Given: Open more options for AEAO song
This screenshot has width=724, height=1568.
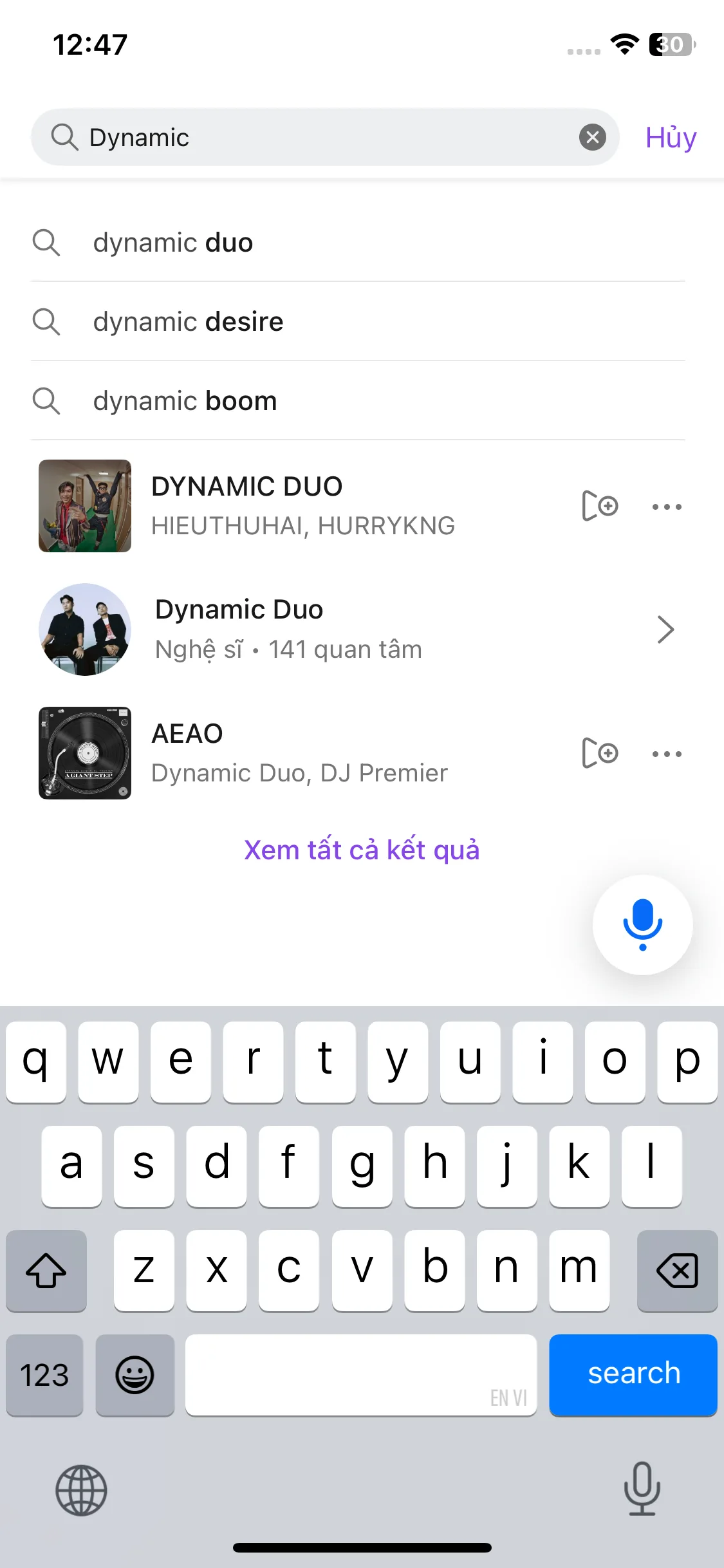Looking at the screenshot, I should pyautogui.click(x=665, y=753).
